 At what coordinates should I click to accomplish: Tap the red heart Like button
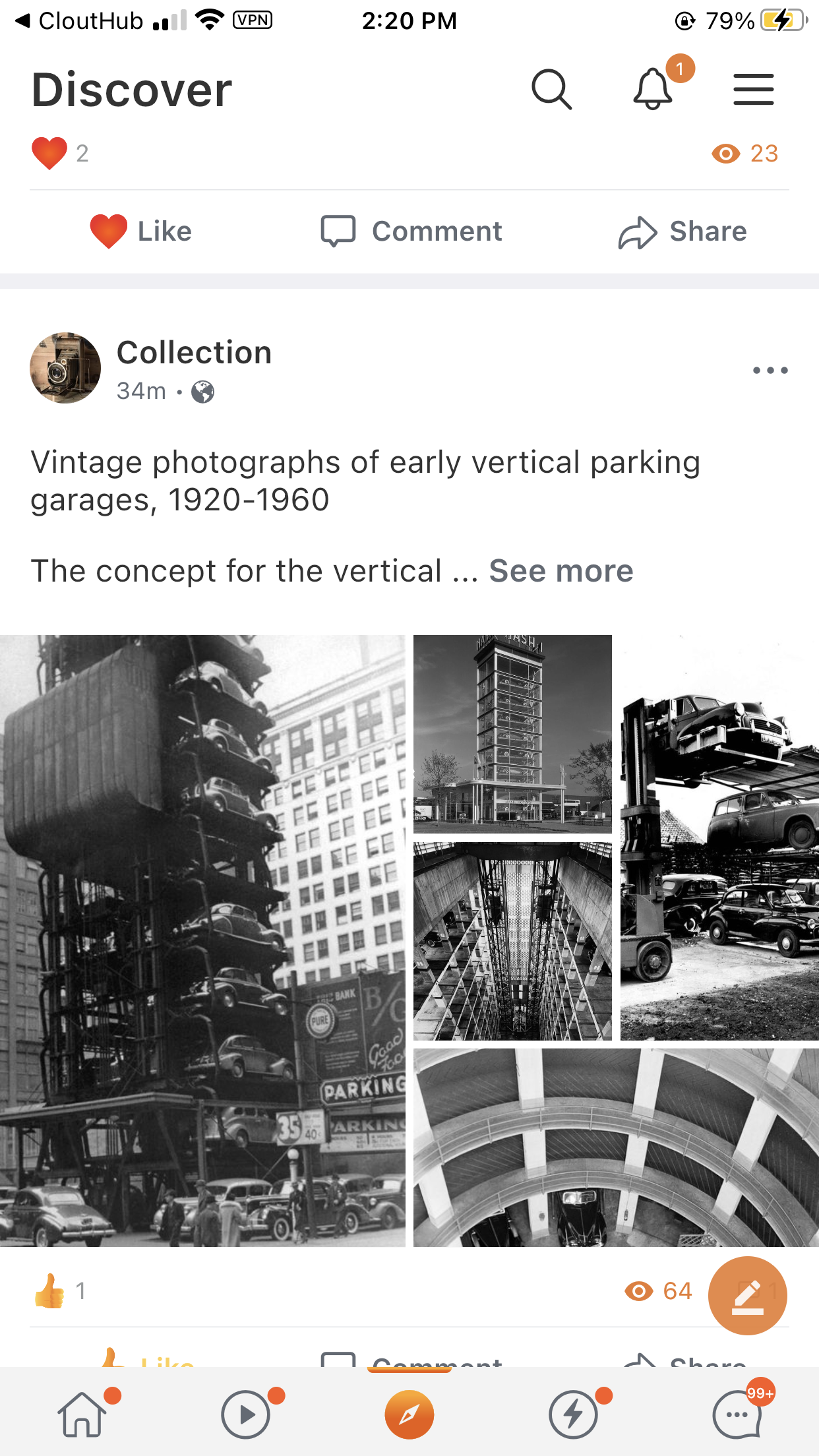click(x=140, y=231)
